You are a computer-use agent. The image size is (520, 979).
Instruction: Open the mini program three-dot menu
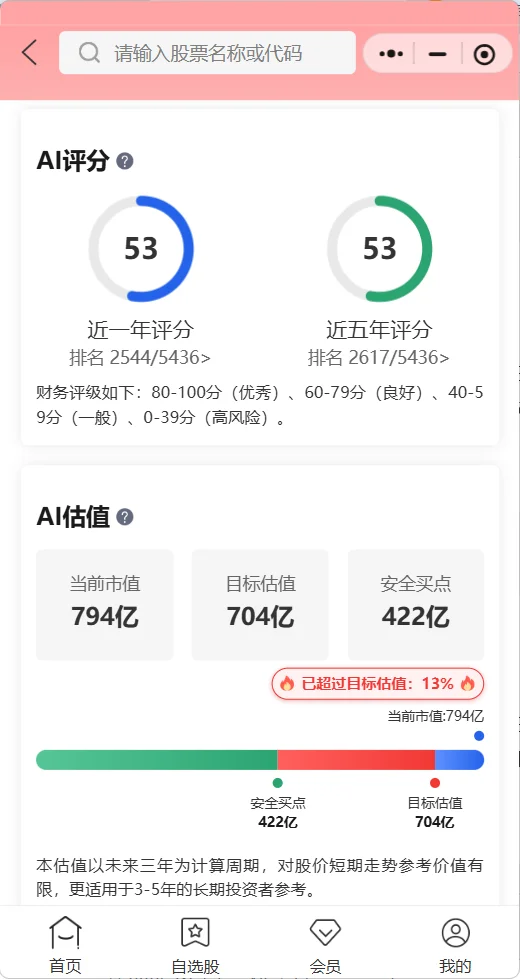[x=391, y=54]
